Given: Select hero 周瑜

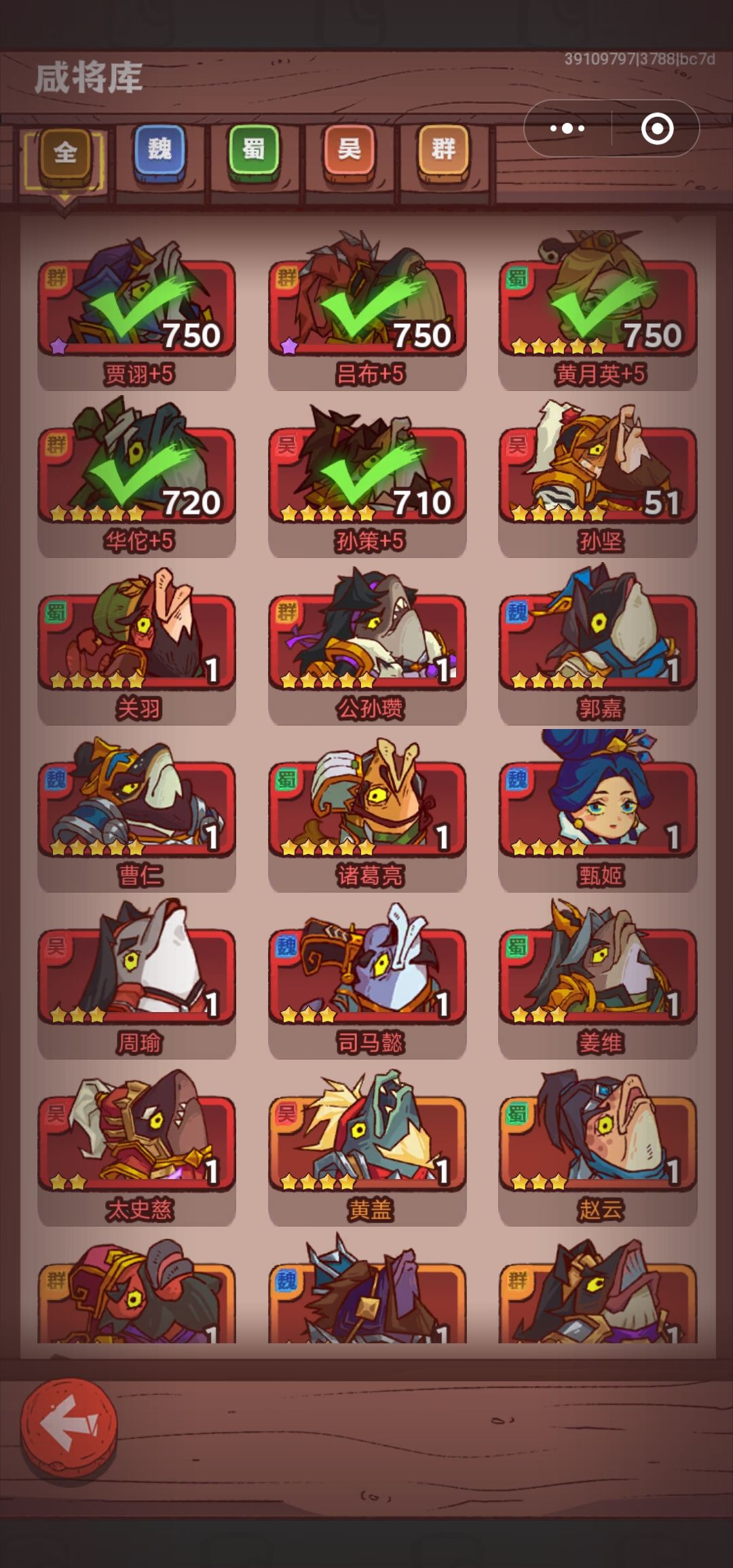Looking at the screenshot, I should pos(136,982).
